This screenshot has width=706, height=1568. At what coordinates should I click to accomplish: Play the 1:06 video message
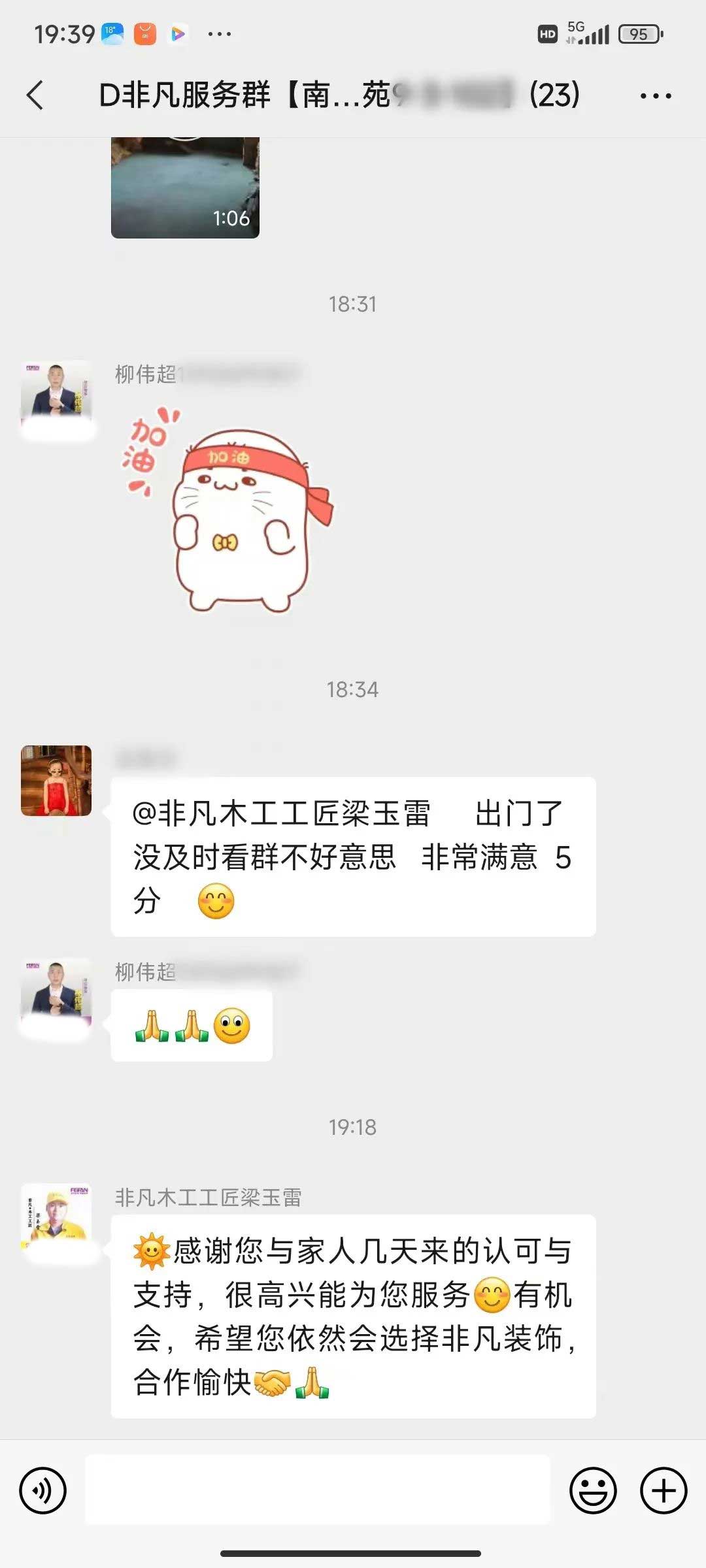185,188
